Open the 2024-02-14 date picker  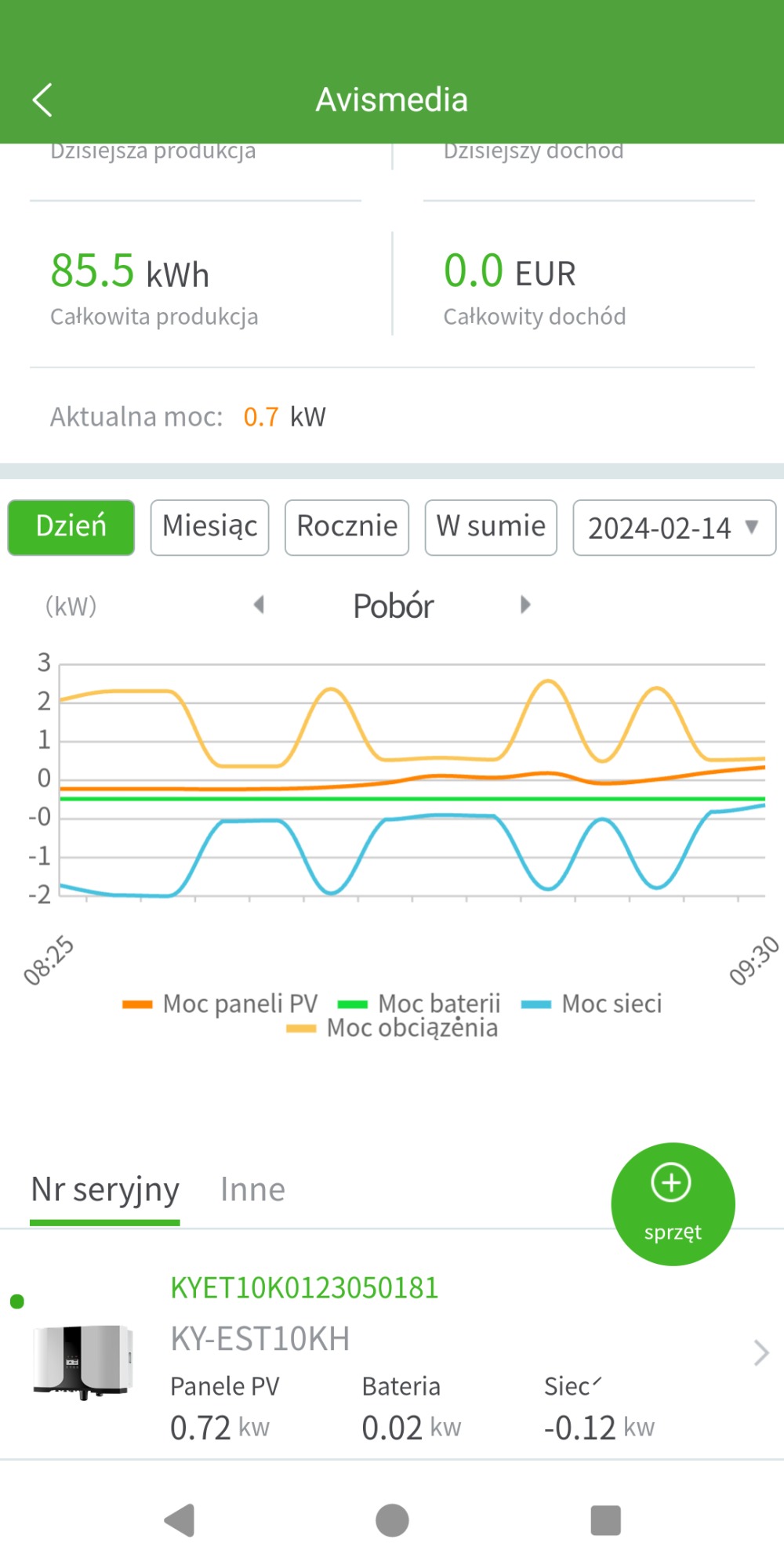674,527
